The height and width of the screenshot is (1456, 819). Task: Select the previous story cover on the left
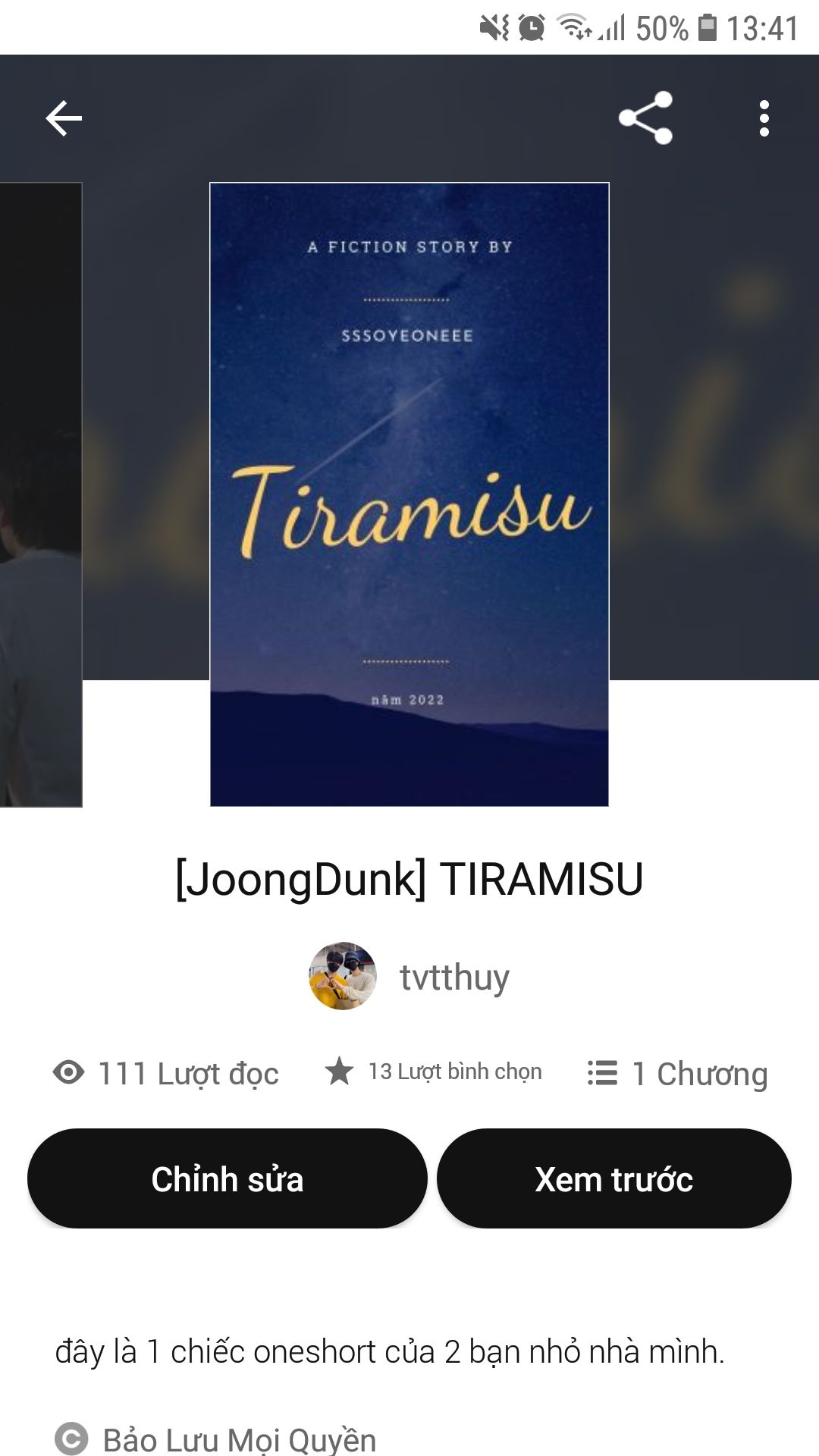pyautogui.click(x=41, y=494)
